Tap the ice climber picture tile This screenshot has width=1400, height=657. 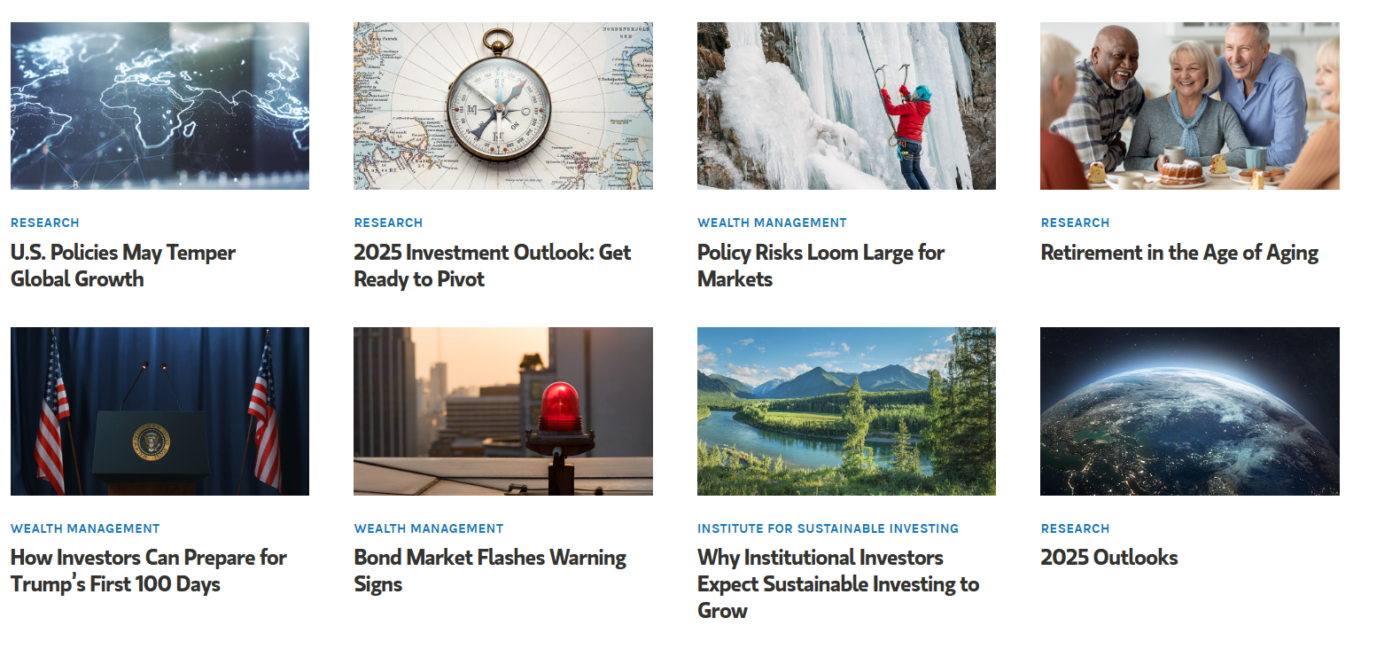846,106
